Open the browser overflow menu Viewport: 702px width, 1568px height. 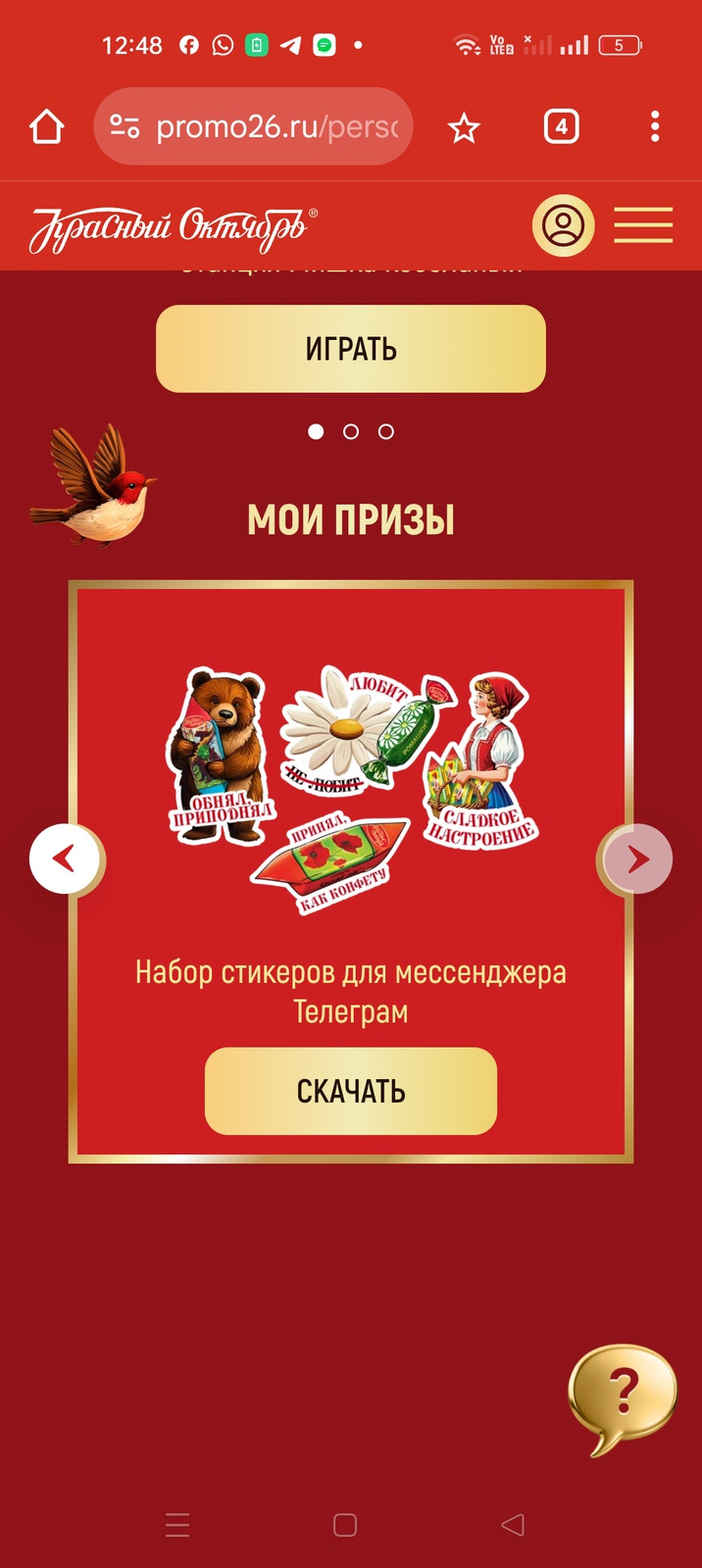click(655, 127)
